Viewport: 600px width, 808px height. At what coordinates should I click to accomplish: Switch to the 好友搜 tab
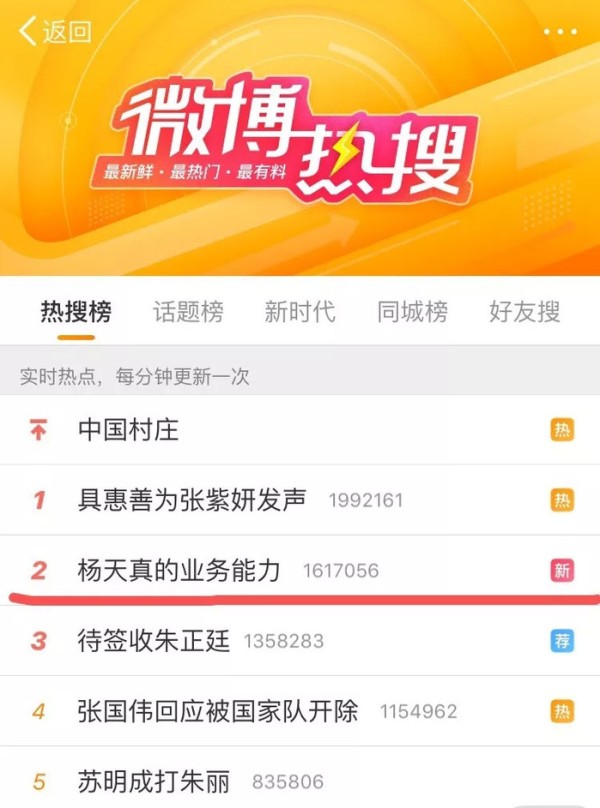(524, 312)
